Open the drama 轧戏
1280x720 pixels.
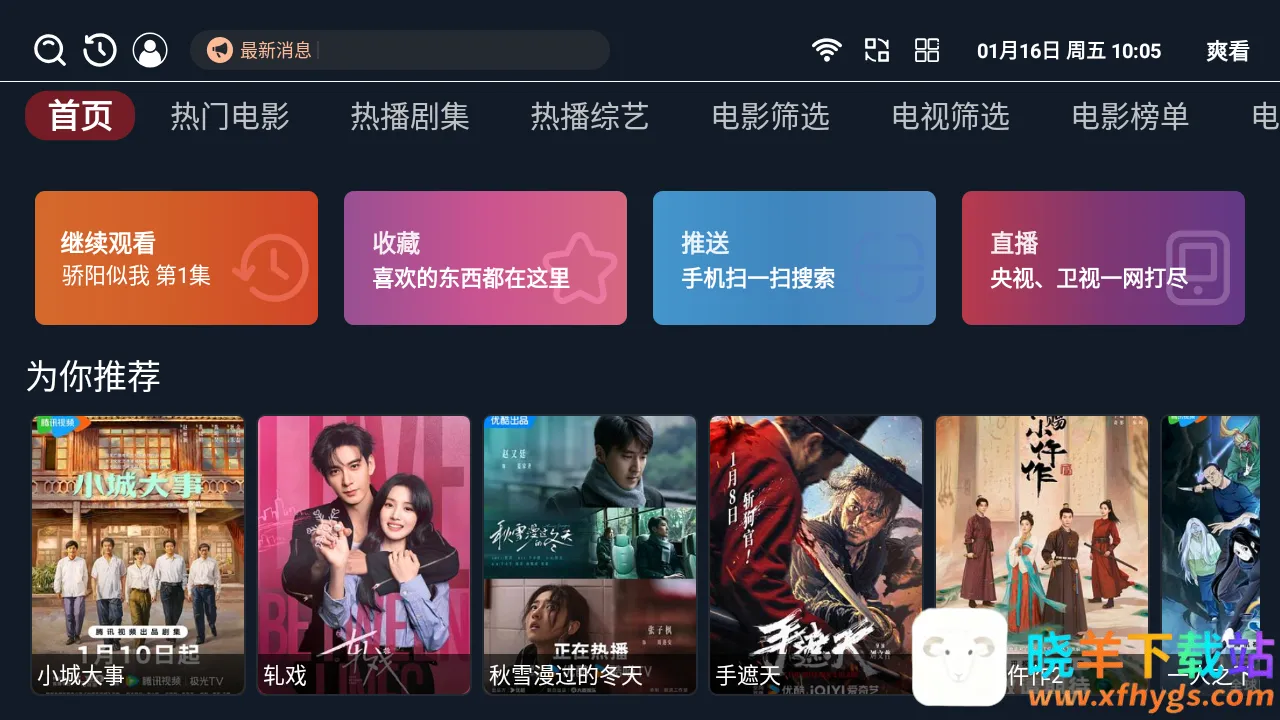[364, 555]
